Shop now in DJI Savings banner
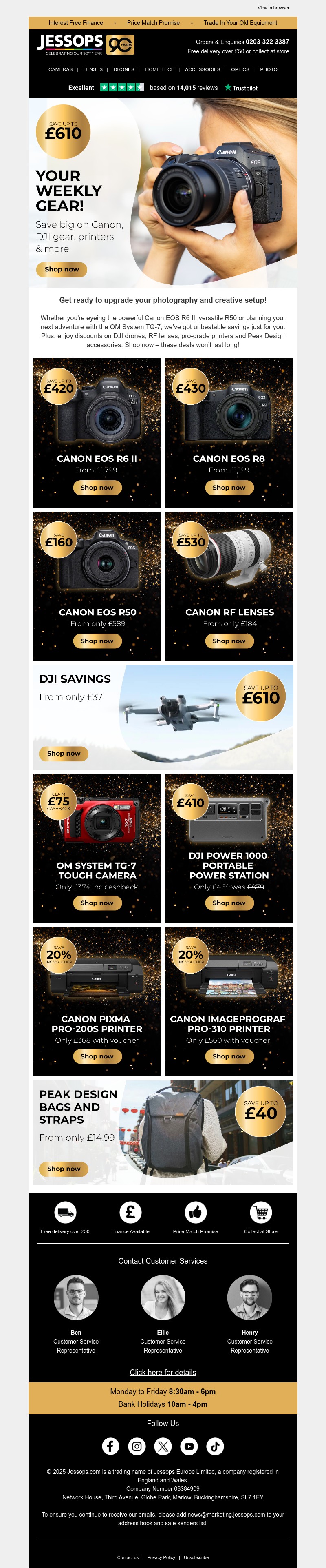Viewport: 326px width, 1568px height. click(x=64, y=754)
